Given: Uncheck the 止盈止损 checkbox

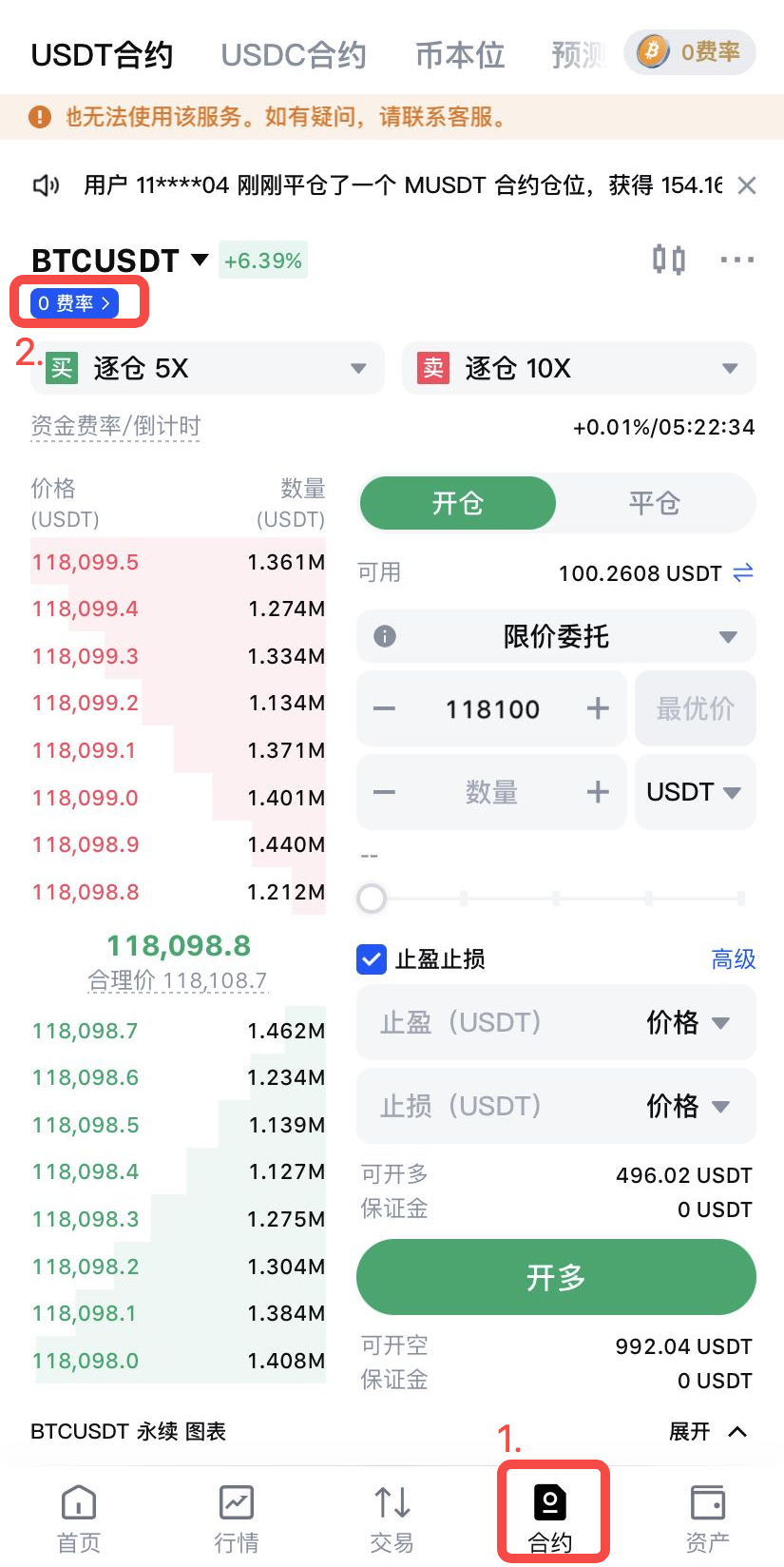Looking at the screenshot, I should [372, 959].
